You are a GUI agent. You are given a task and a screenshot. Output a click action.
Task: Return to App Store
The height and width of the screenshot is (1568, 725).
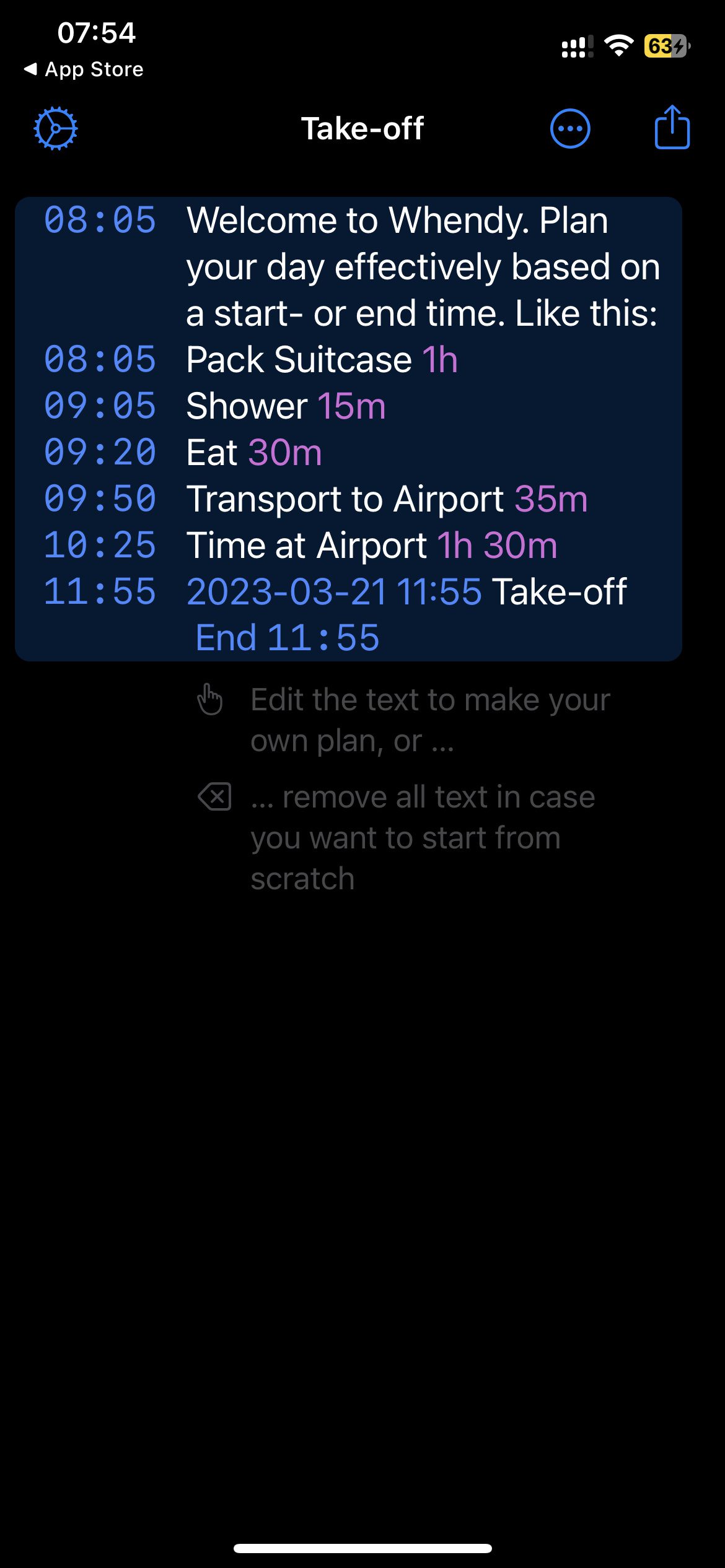tap(83, 69)
